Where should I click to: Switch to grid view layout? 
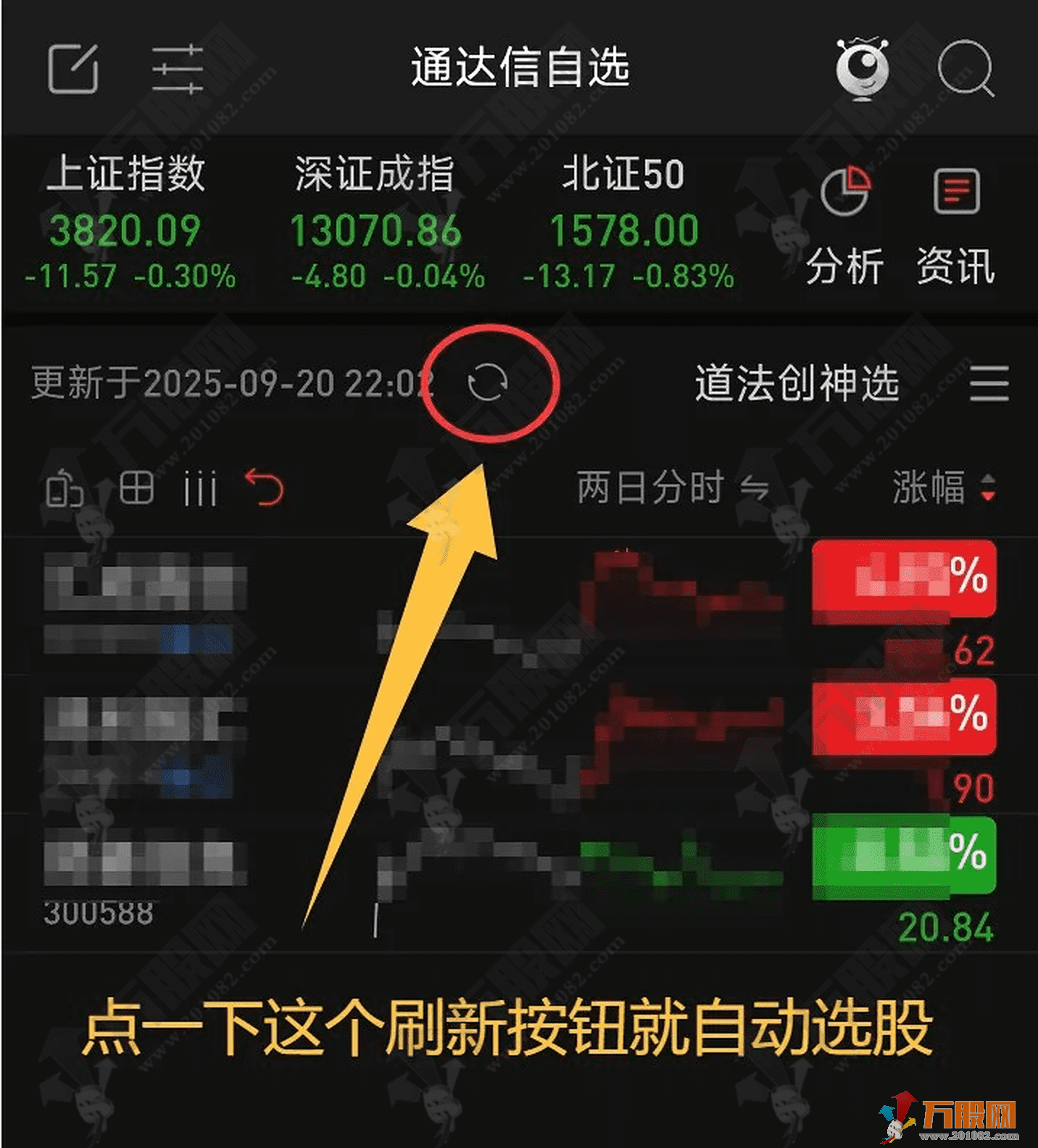point(136,488)
